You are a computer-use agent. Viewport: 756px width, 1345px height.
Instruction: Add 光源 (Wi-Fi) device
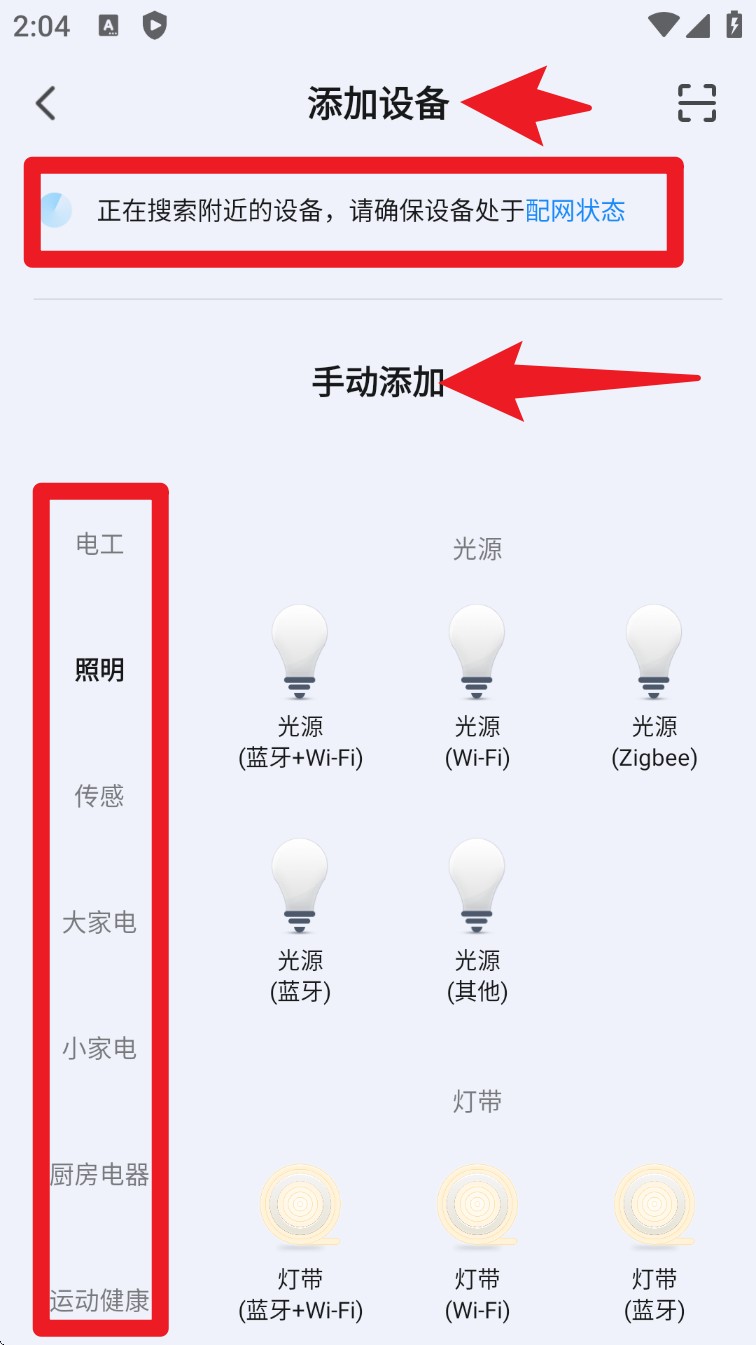click(x=477, y=686)
